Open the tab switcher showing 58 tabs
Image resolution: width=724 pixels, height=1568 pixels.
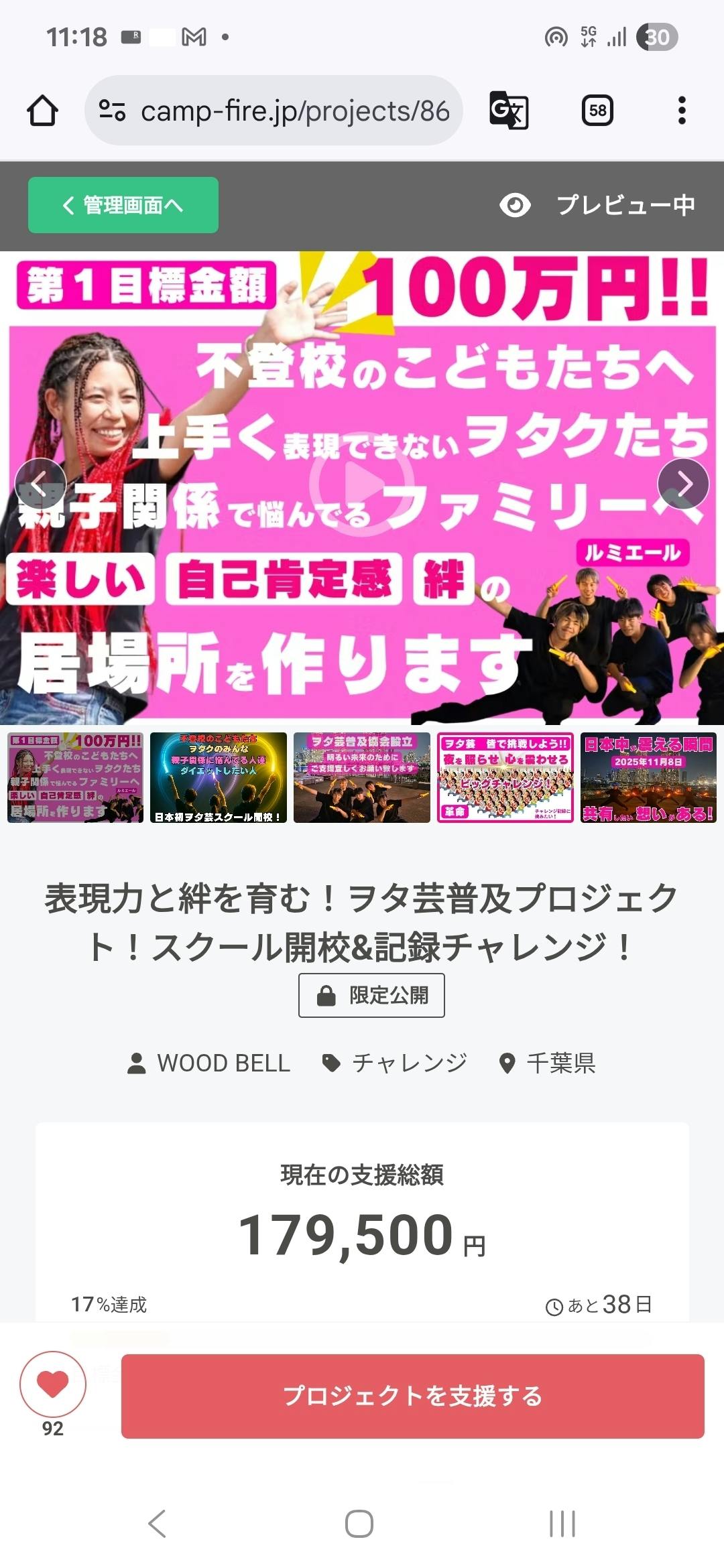point(597,111)
